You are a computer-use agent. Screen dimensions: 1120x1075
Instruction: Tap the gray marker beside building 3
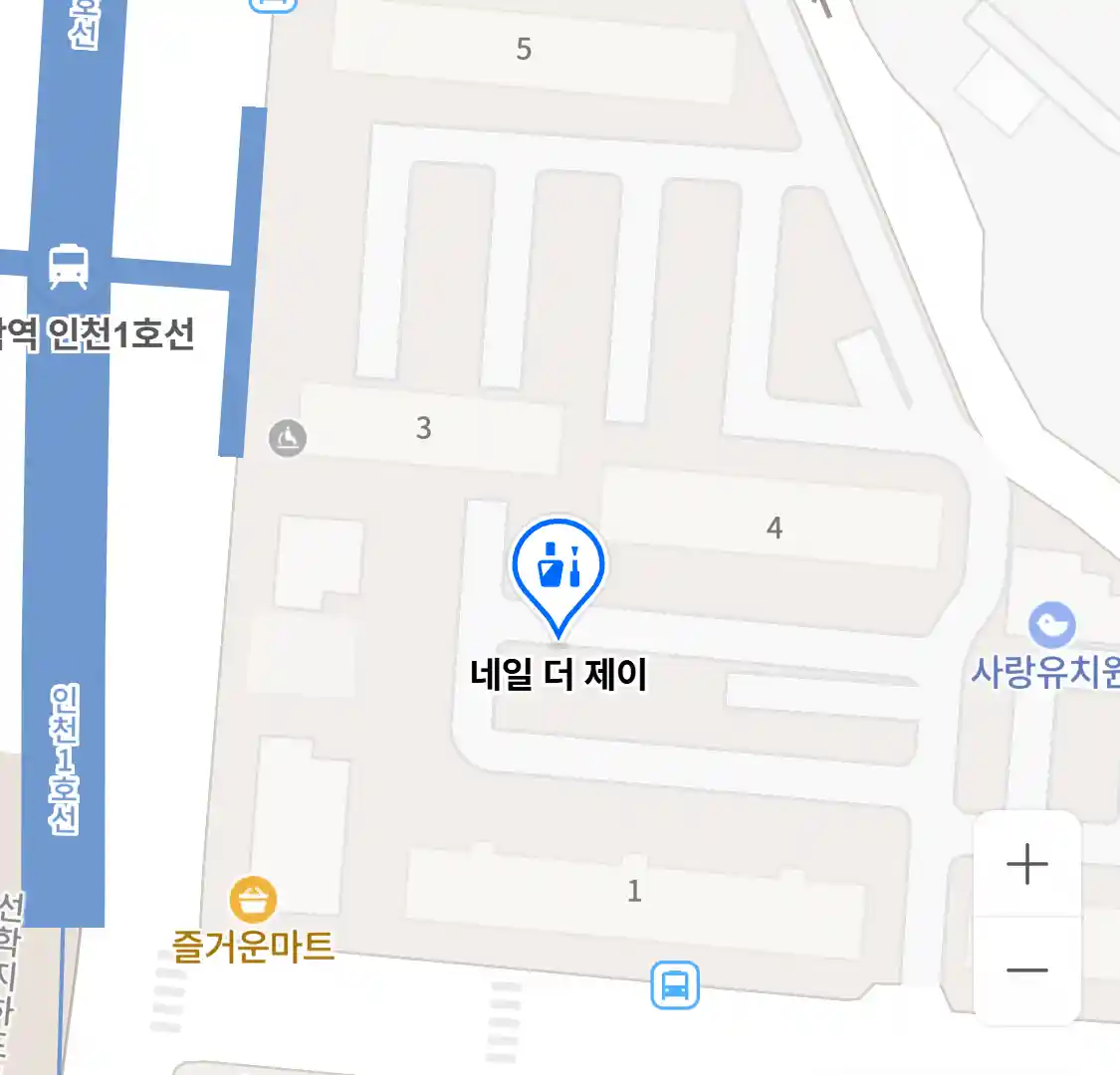288,437
